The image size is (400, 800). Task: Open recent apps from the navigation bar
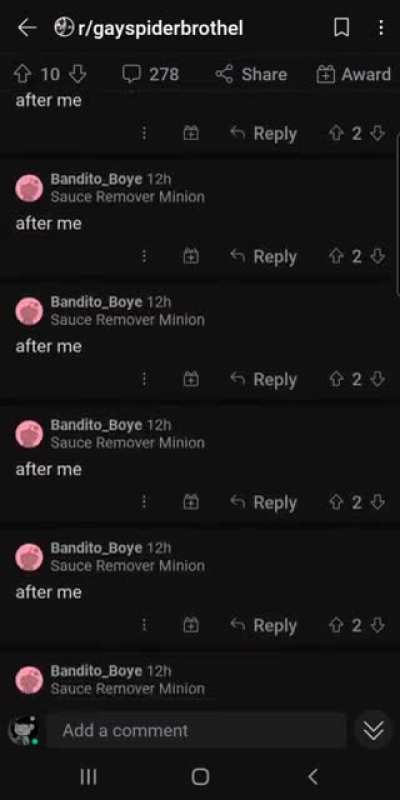click(88, 777)
